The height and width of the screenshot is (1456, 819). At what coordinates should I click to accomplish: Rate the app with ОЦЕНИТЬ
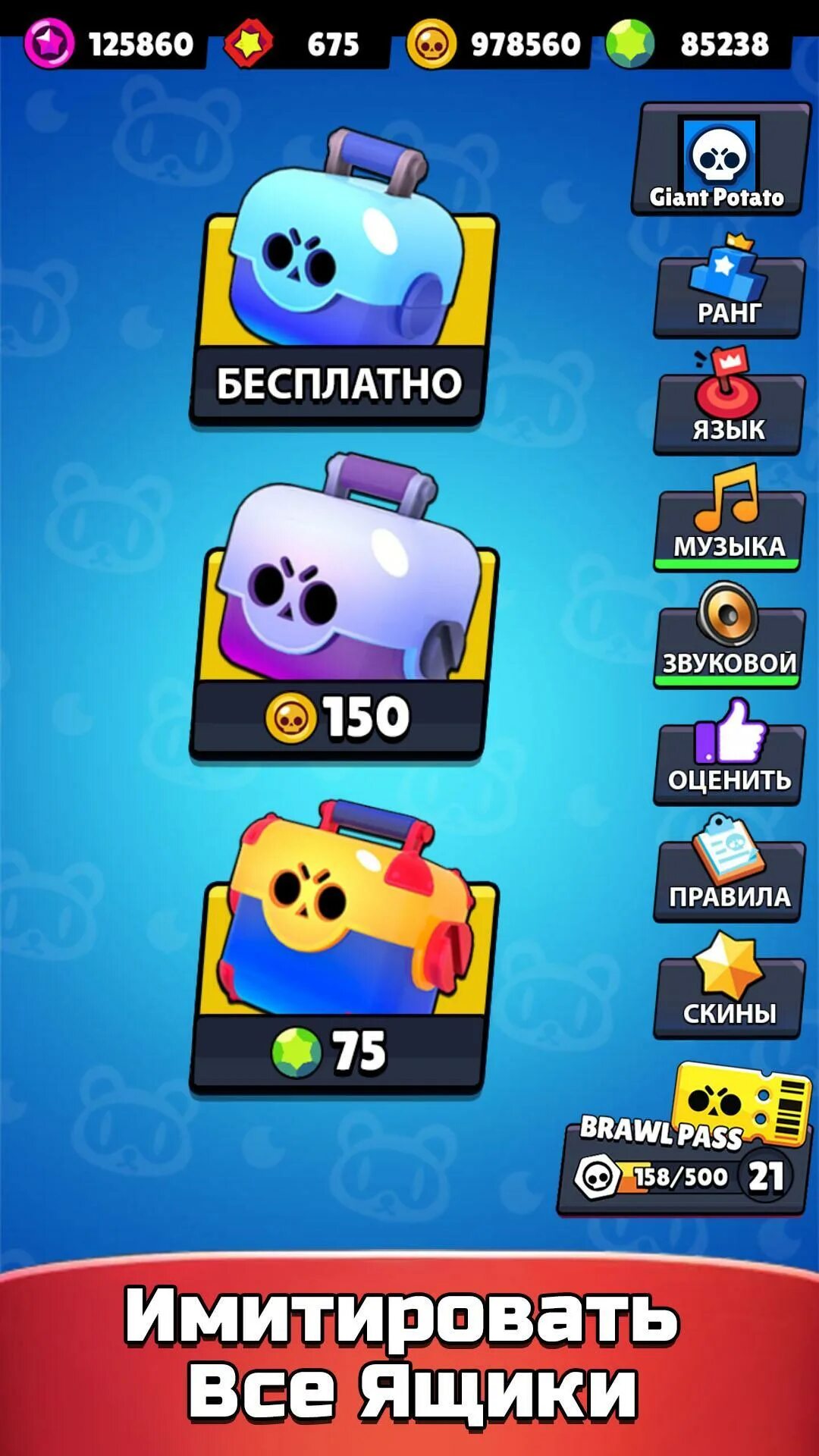click(x=729, y=753)
